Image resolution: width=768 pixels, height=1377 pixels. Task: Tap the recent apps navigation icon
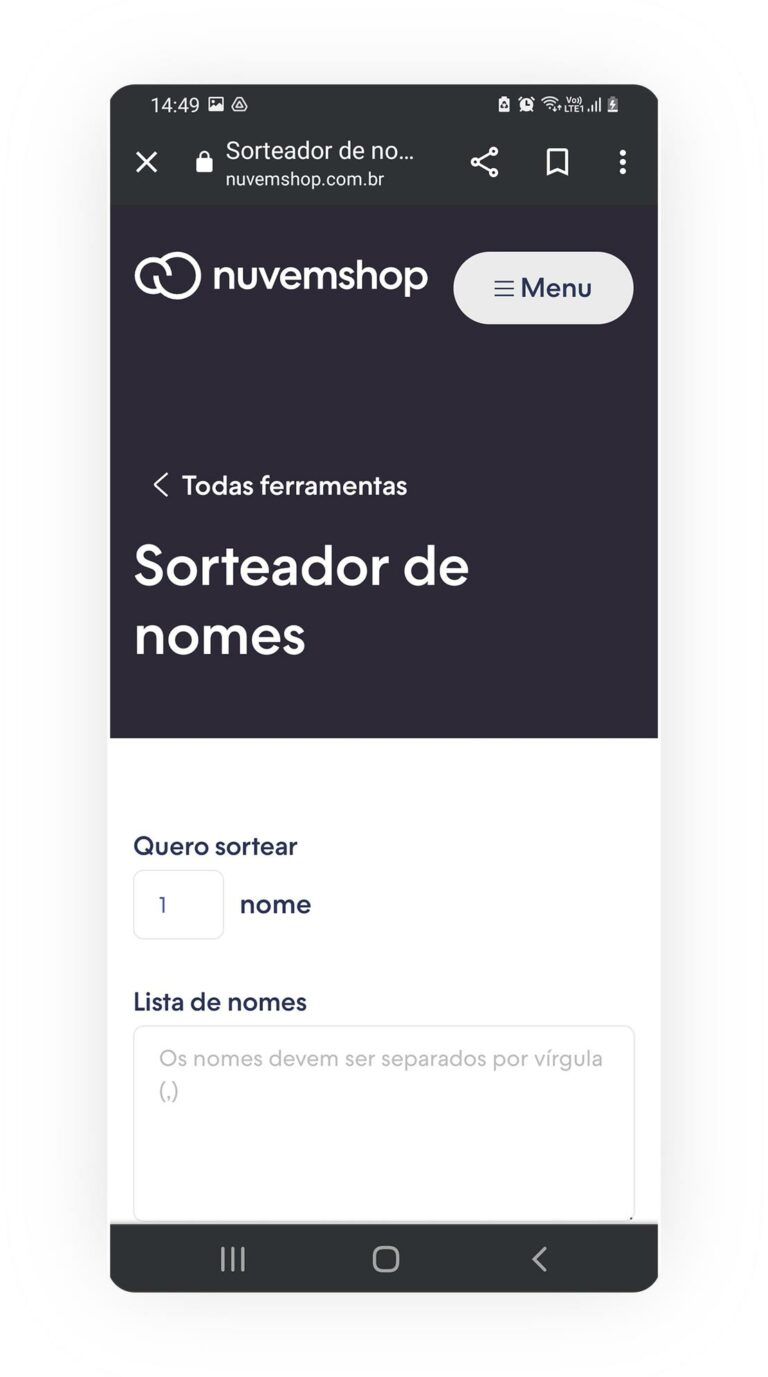232,1259
